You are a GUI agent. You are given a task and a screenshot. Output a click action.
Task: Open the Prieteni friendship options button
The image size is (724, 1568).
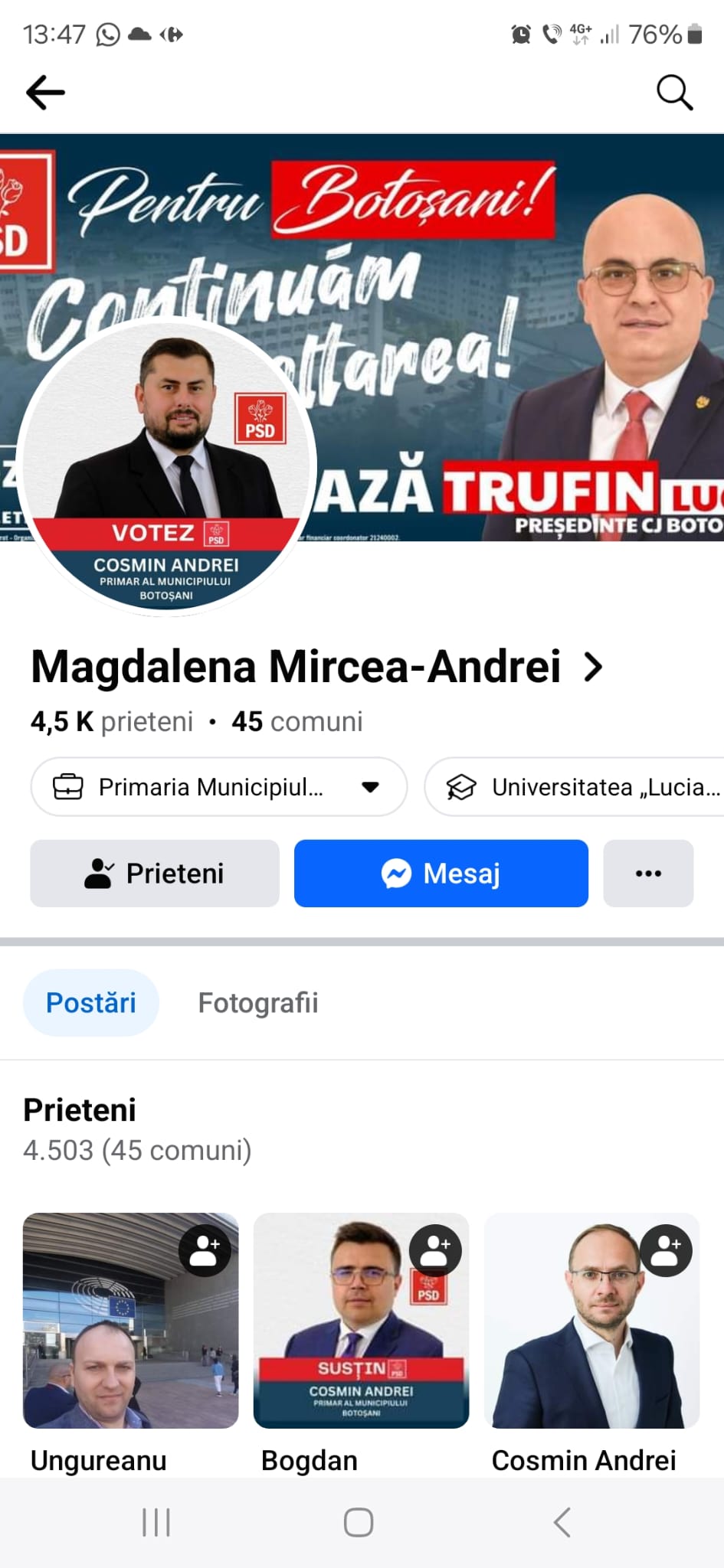155,874
